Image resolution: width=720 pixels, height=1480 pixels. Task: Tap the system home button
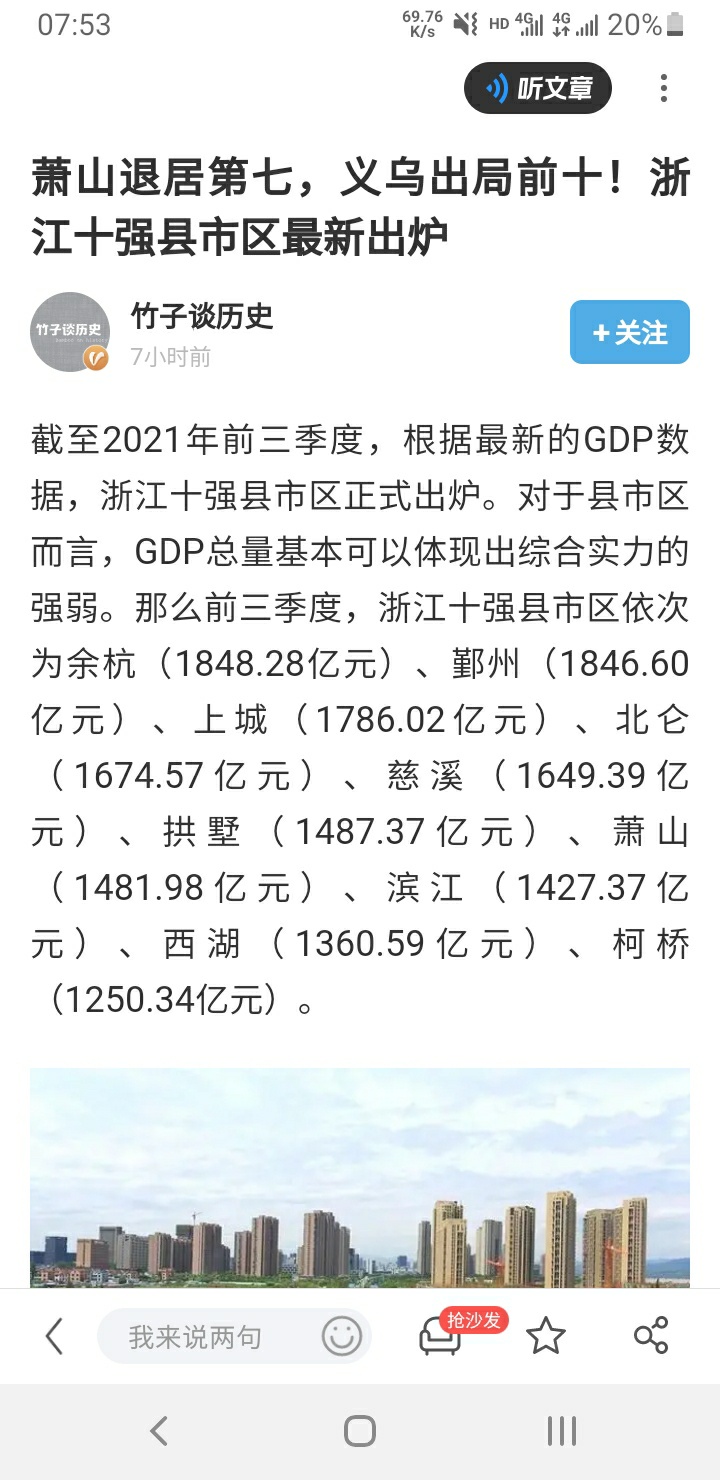[x=360, y=1431]
